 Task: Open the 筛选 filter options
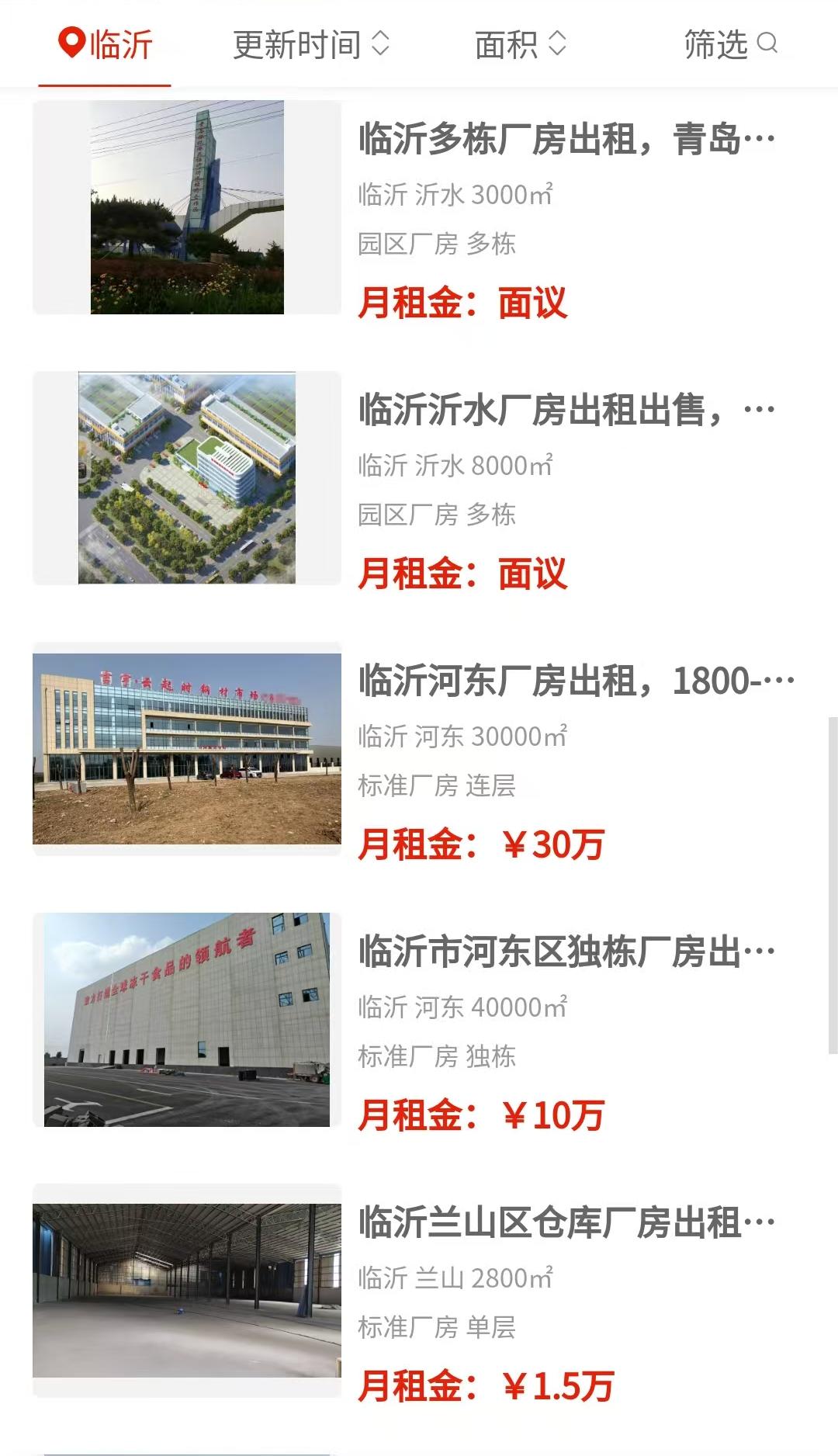[x=729, y=44]
